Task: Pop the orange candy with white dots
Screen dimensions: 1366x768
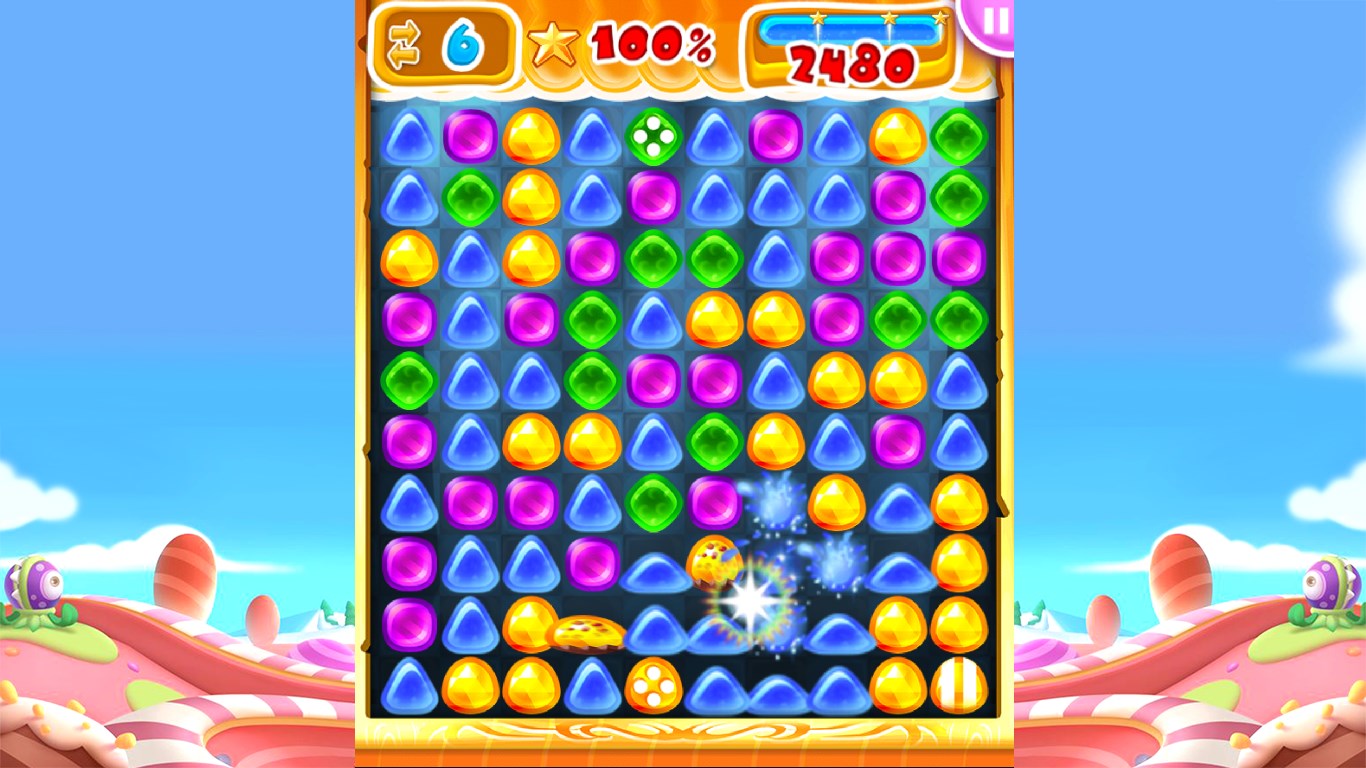Action: [653, 685]
